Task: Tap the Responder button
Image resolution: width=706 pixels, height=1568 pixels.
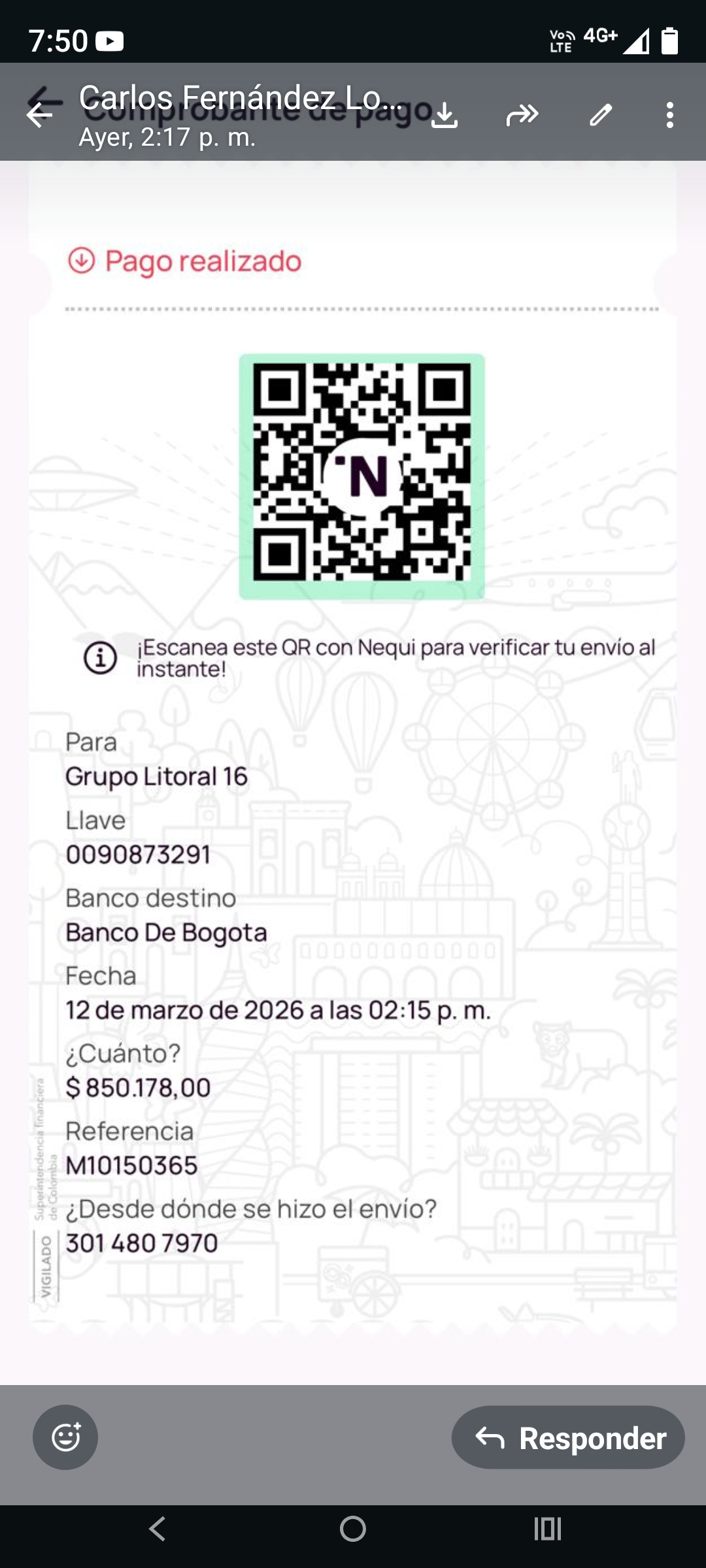Action: pyautogui.click(x=568, y=1437)
